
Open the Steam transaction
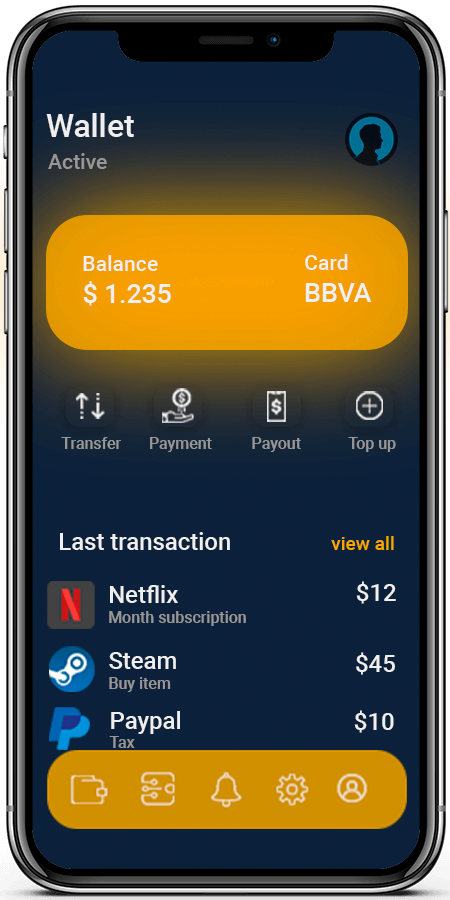pyautogui.click(x=222, y=669)
